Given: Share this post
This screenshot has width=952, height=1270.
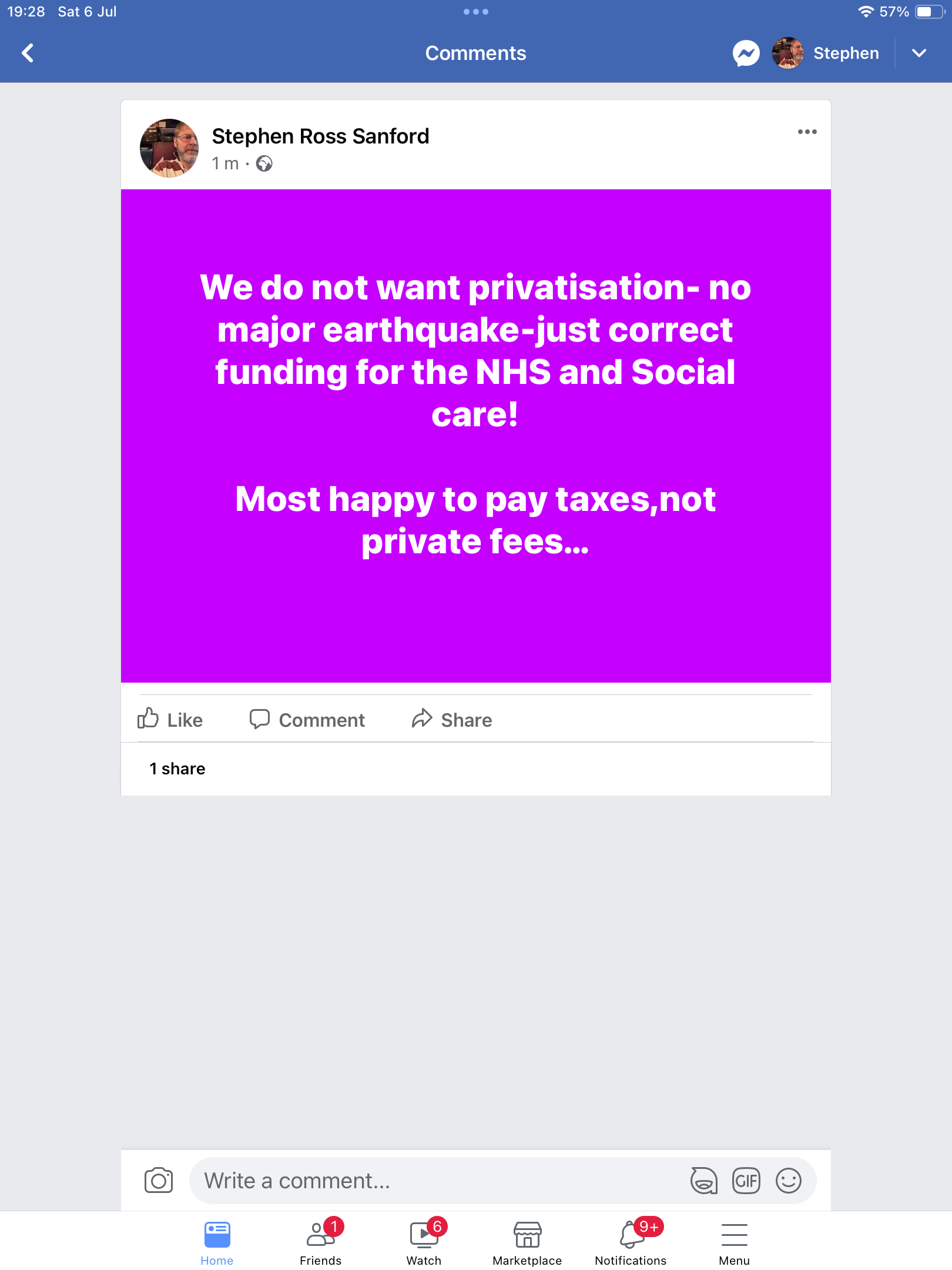Looking at the screenshot, I should pos(452,720).
